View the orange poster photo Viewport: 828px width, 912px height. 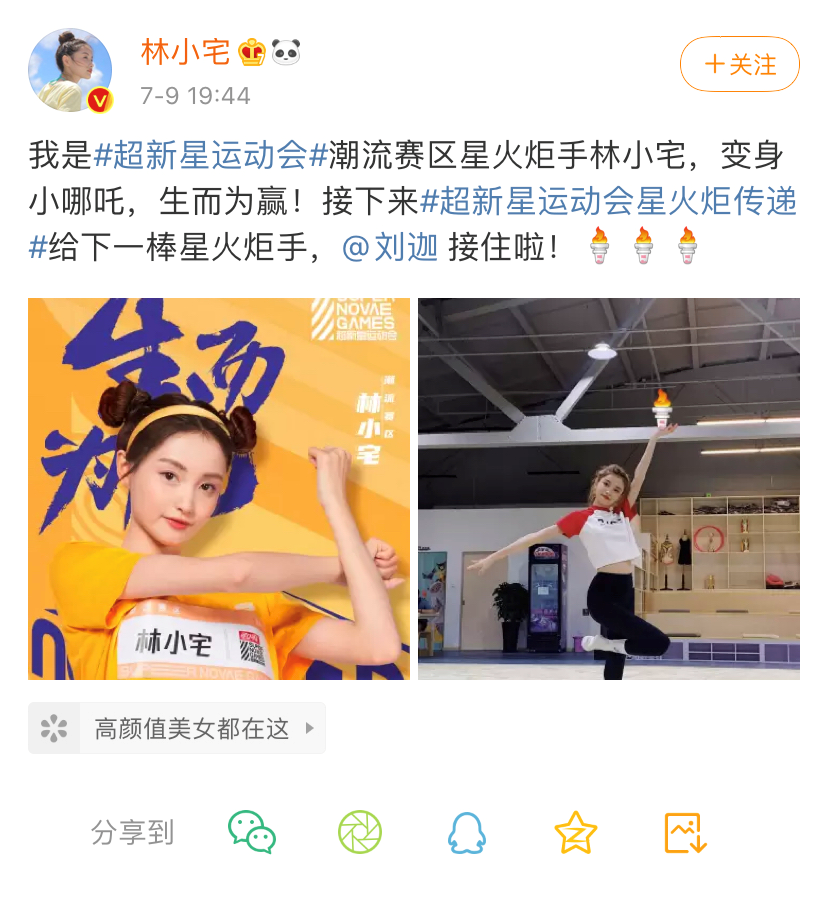pyautogui.click(x=219, y=489)
